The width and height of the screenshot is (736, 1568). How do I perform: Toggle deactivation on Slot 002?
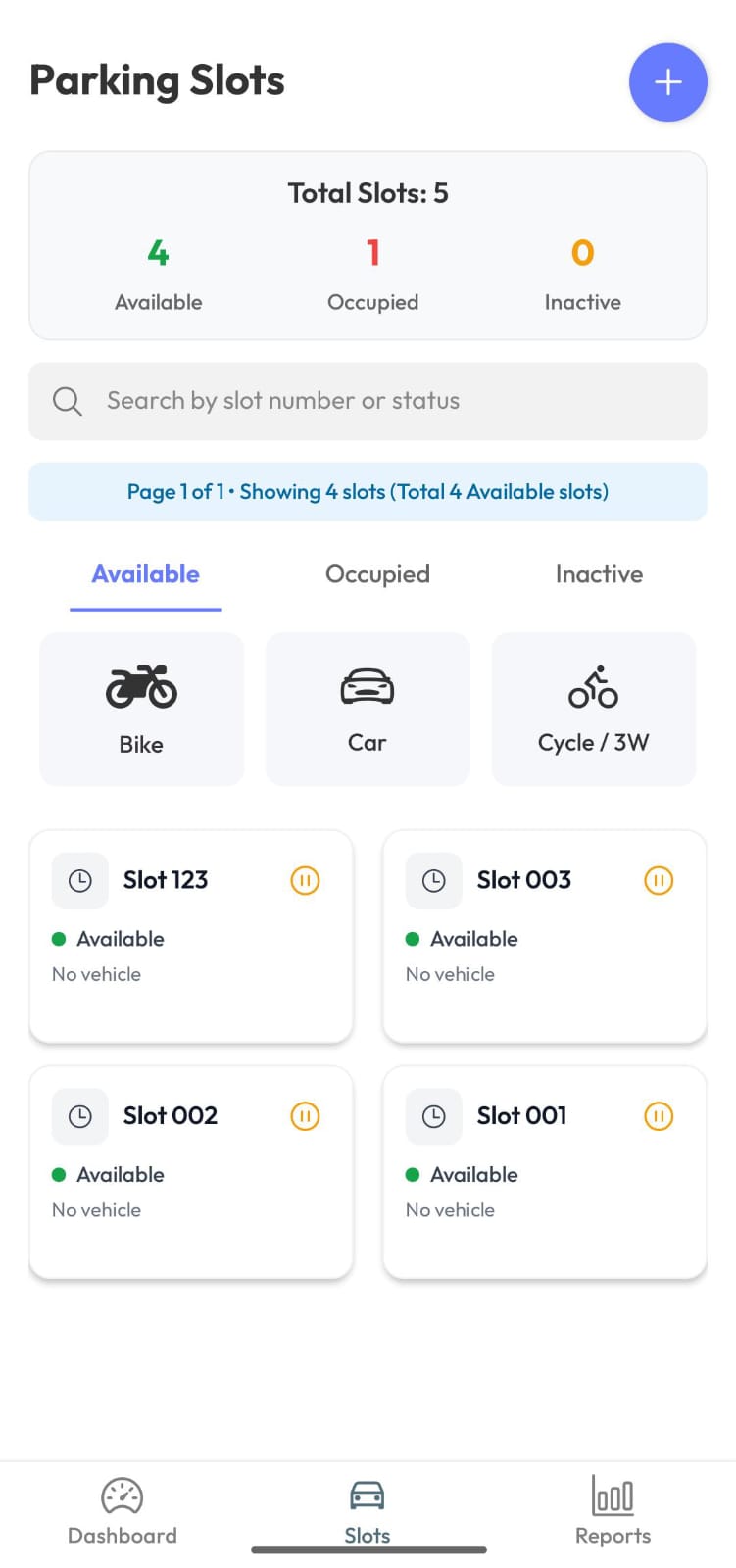click(305, 1116)
